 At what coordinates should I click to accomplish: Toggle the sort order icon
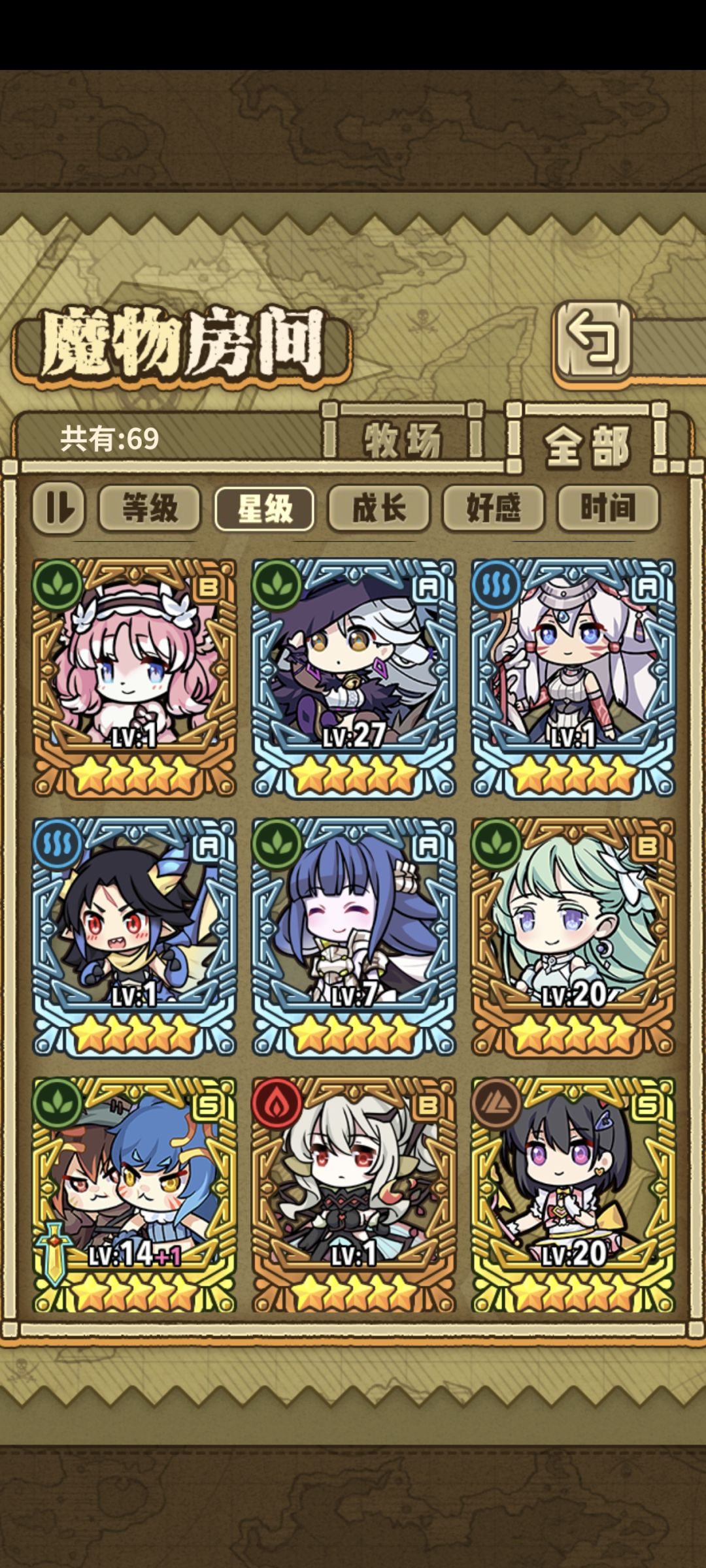pos(59,507)
